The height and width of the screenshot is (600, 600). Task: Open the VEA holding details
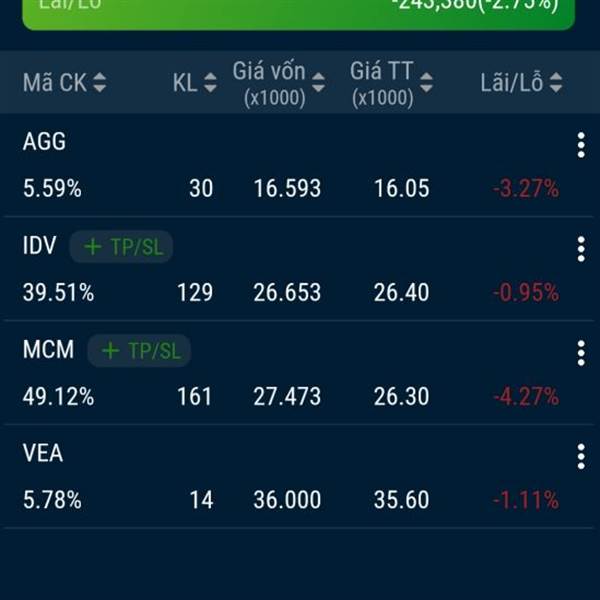click(x=43, y=454)
